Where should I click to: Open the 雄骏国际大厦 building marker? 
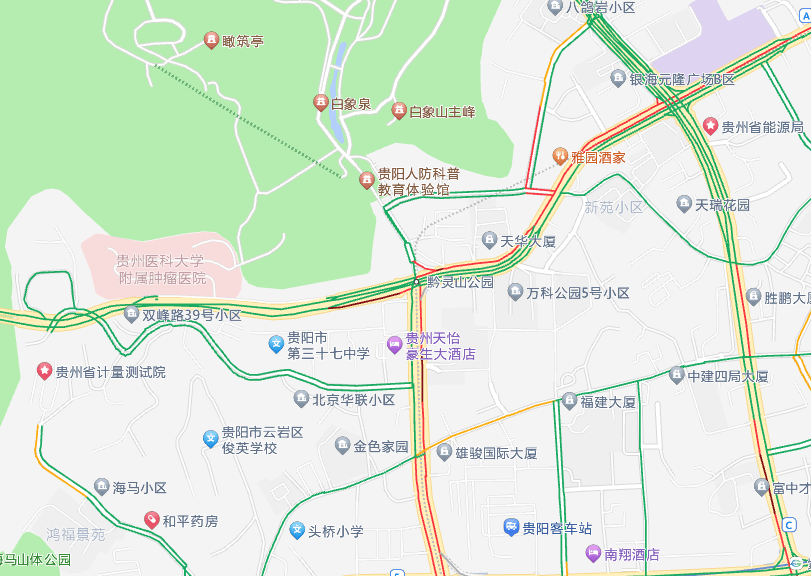point(444,452)
